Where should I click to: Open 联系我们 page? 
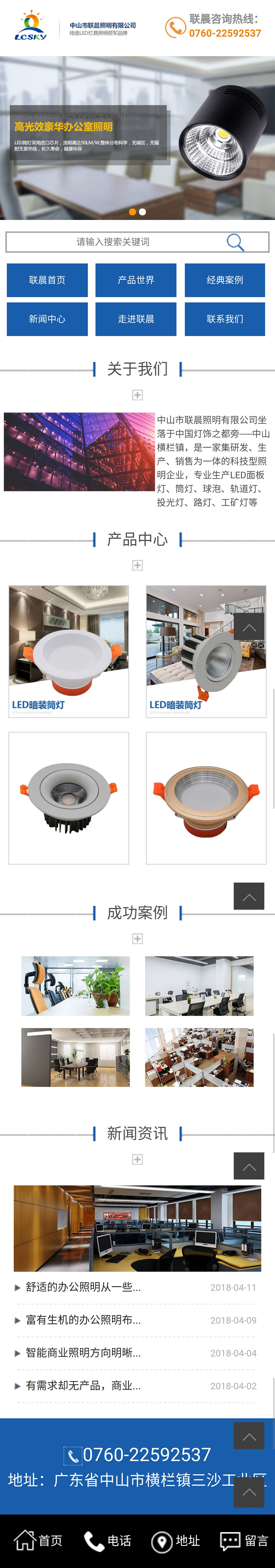224,319
